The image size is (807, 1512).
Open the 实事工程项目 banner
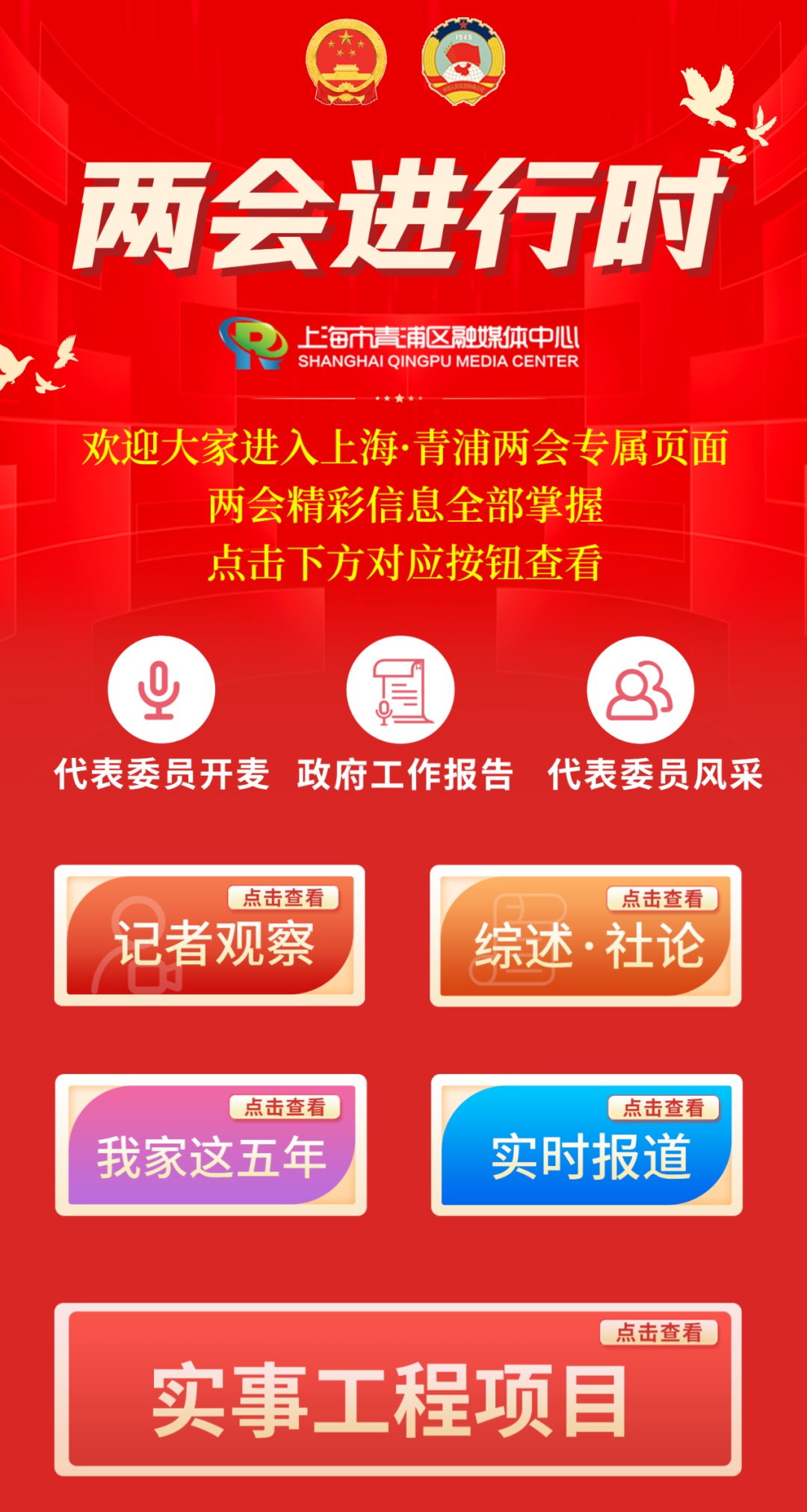pyautogui.click(x=398, y=1390)
